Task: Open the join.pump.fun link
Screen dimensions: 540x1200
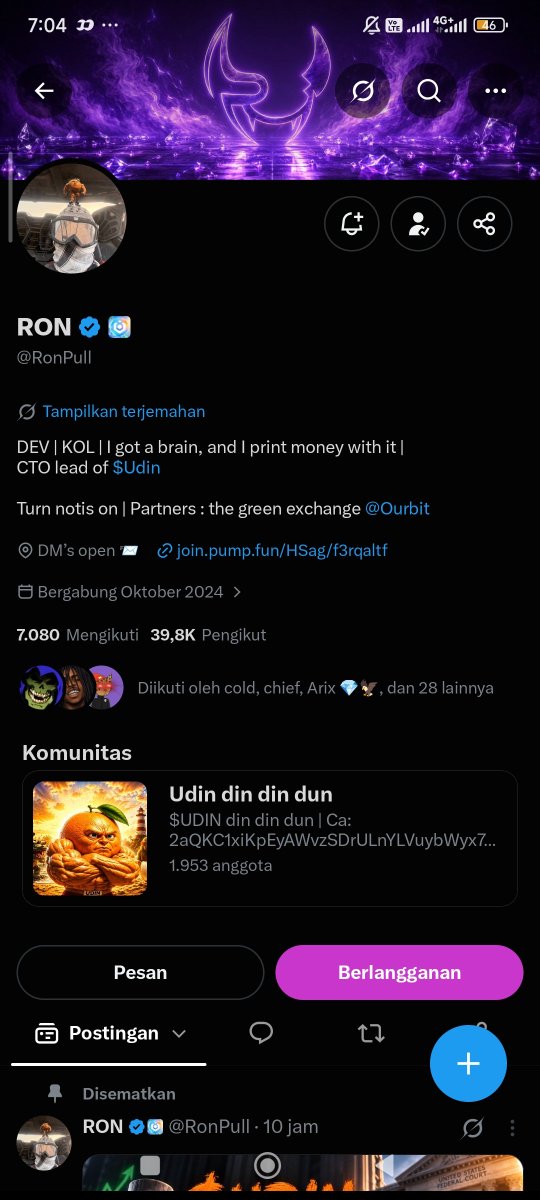Action: (272, 551)
